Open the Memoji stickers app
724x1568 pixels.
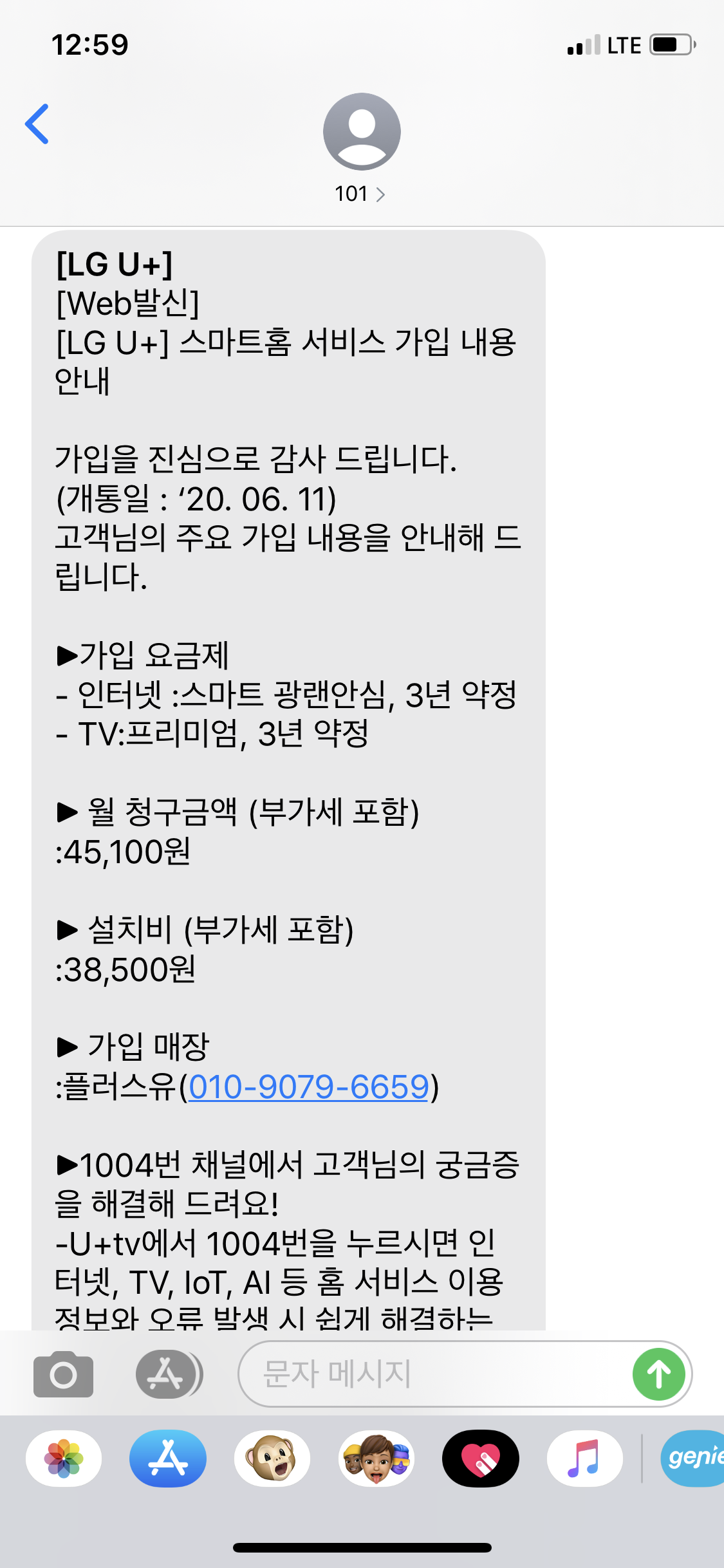click(x=376, y=1459)
